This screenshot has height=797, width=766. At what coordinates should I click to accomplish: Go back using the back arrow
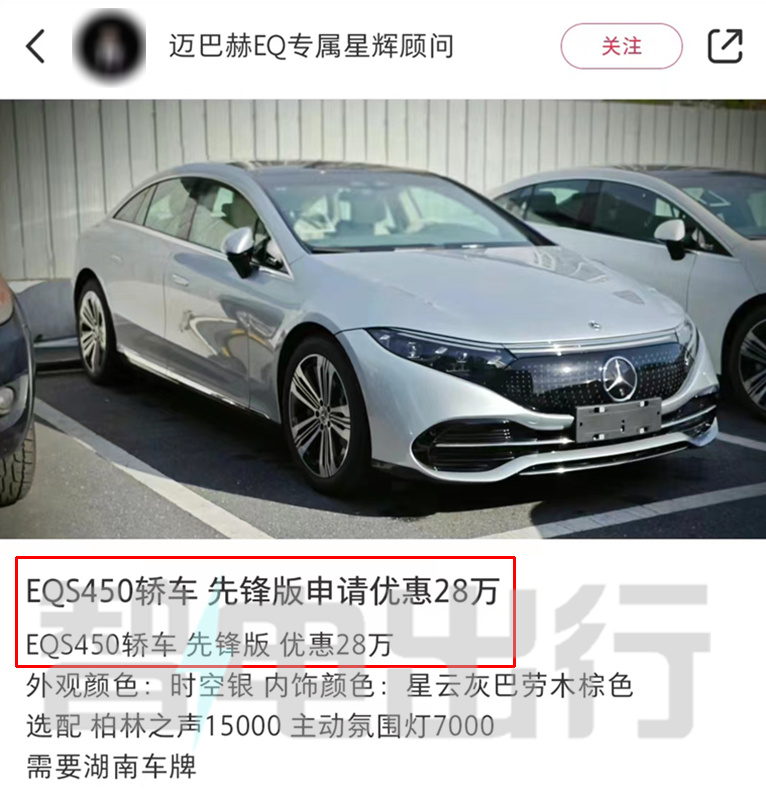click(36, 46)
